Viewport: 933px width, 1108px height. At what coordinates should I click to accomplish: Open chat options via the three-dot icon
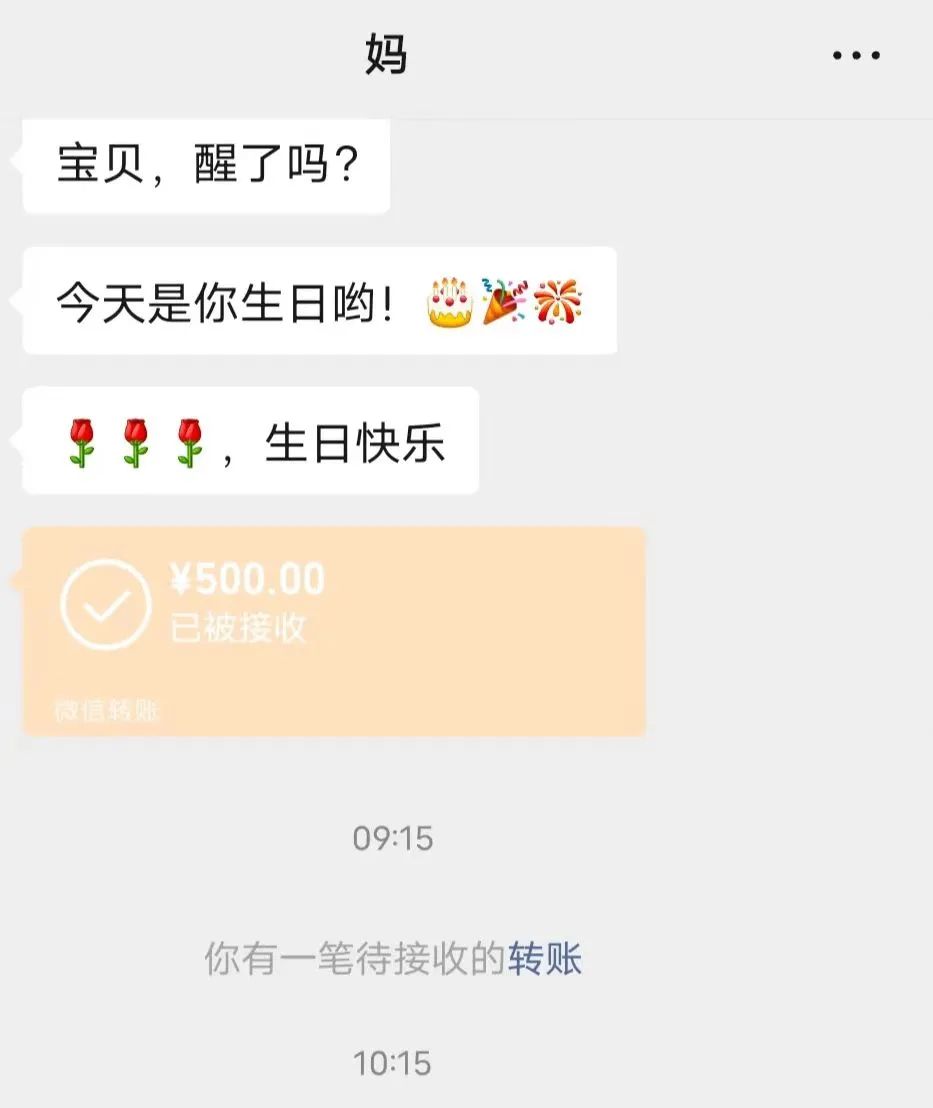855,55
